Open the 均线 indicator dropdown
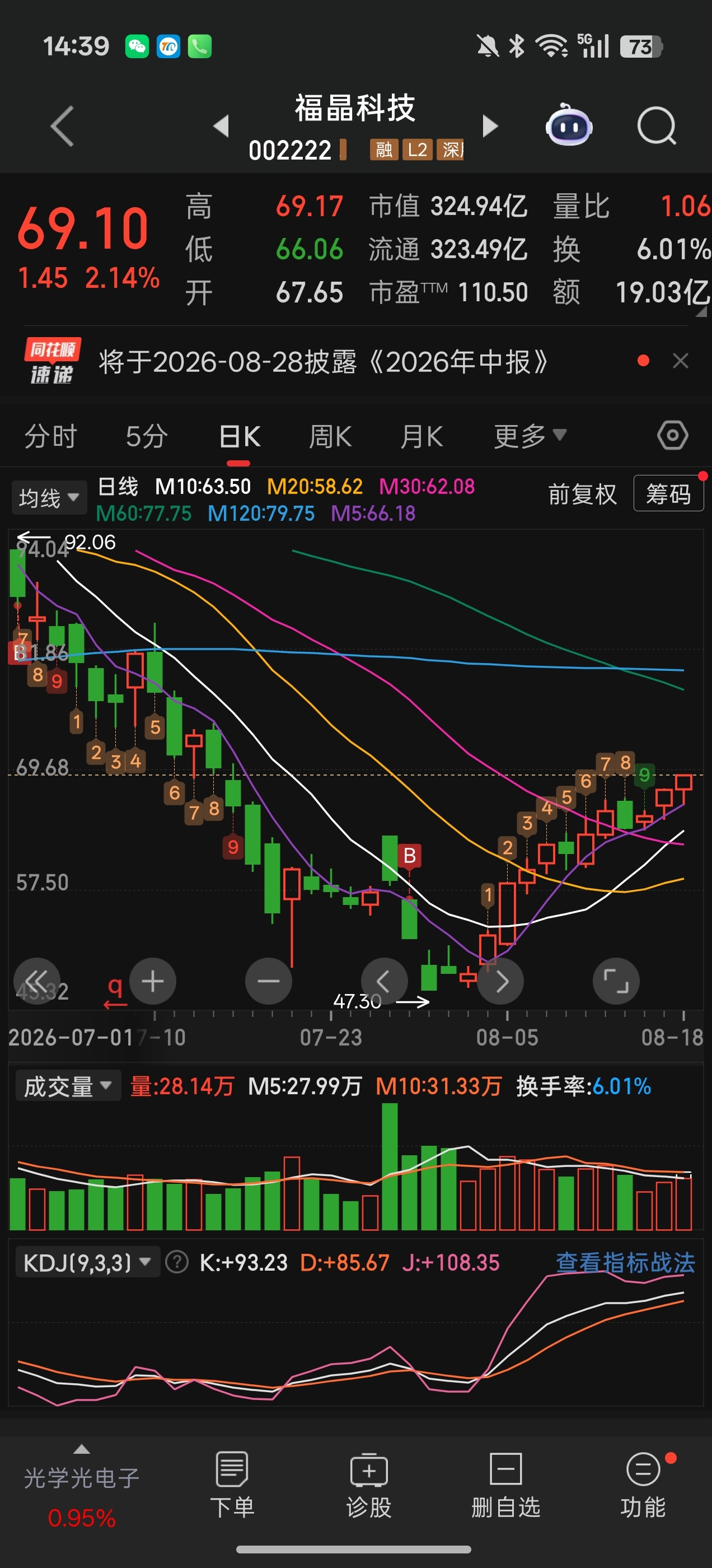 [49, 498]
